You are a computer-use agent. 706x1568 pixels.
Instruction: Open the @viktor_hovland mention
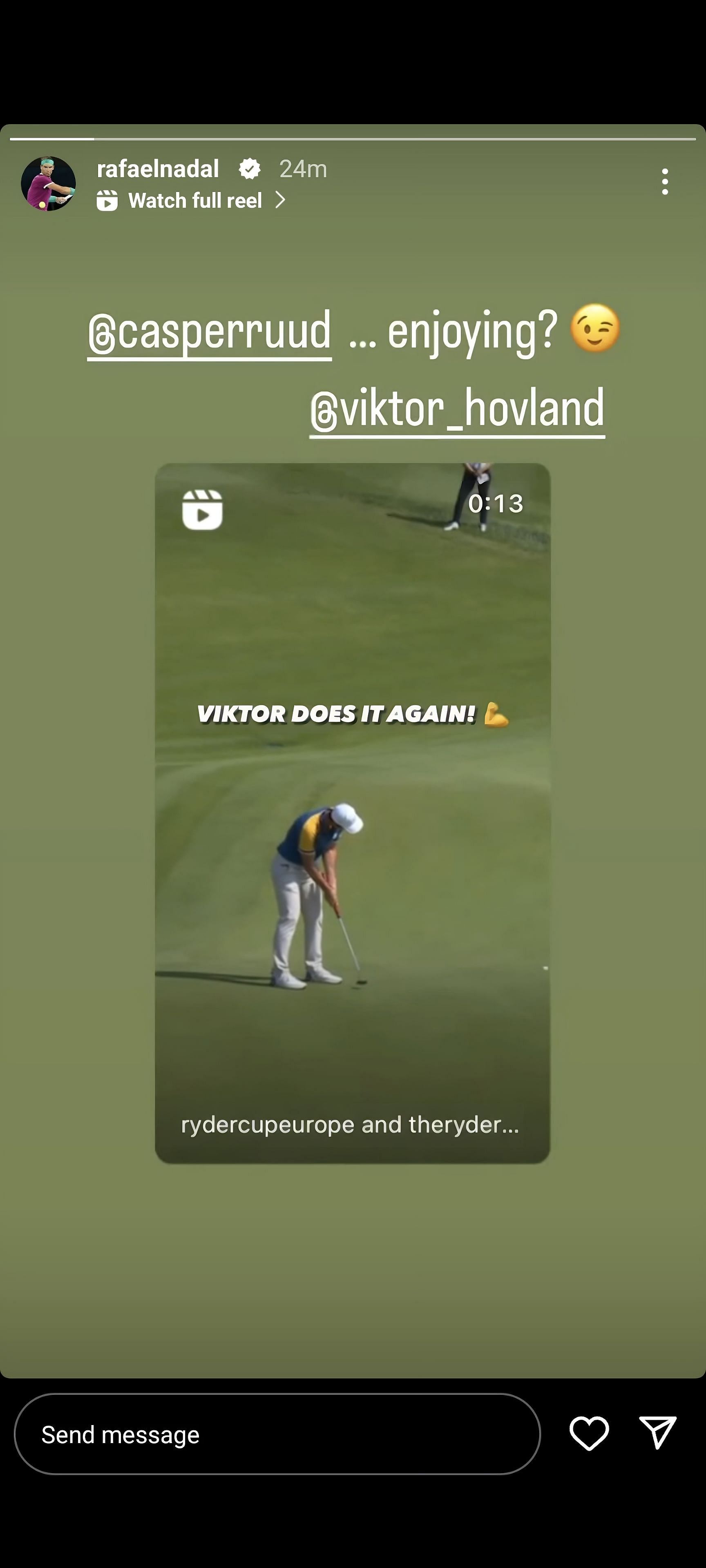(457, 410)
